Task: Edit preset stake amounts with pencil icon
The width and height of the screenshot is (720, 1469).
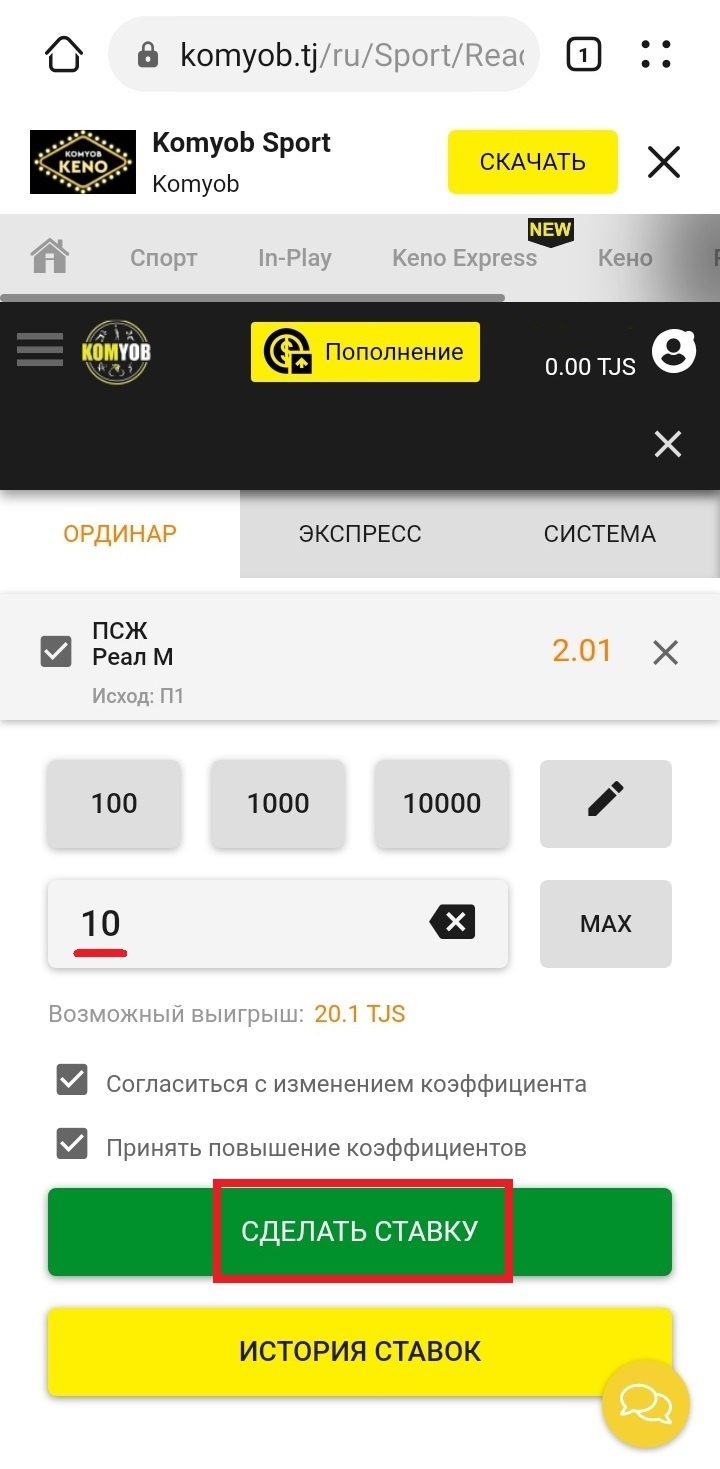Action: coord(605,803)
